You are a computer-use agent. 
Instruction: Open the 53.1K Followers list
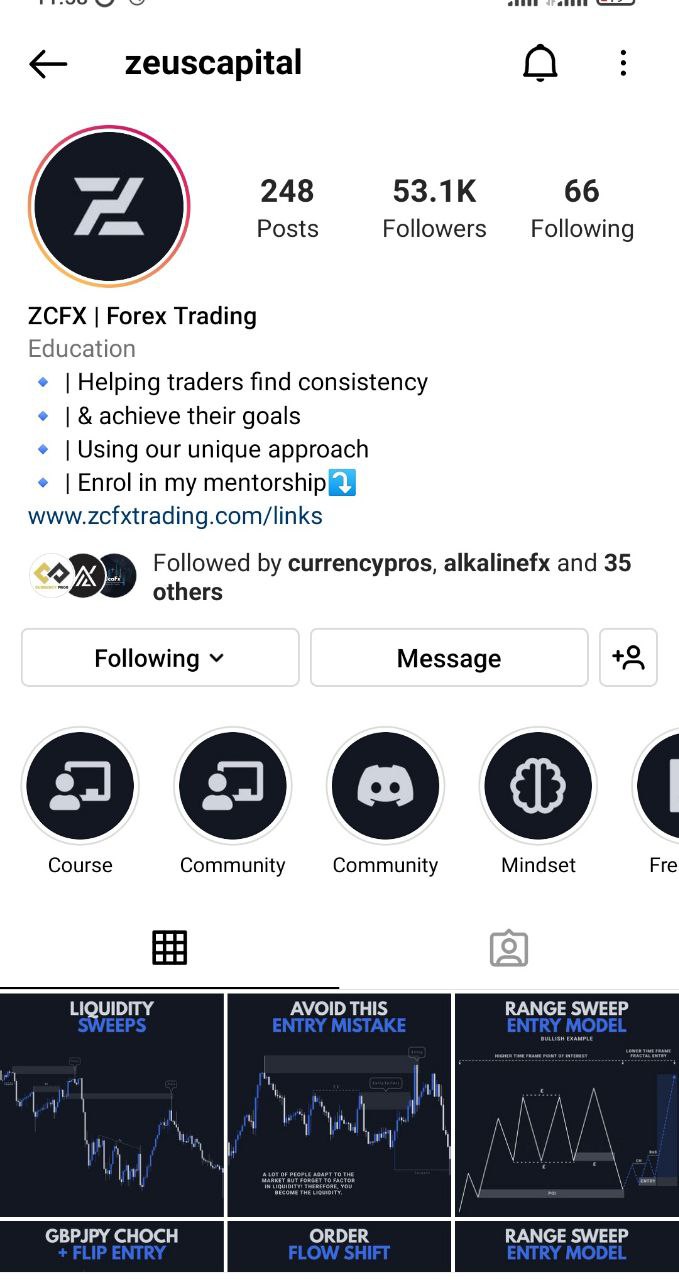pos(434,208)
